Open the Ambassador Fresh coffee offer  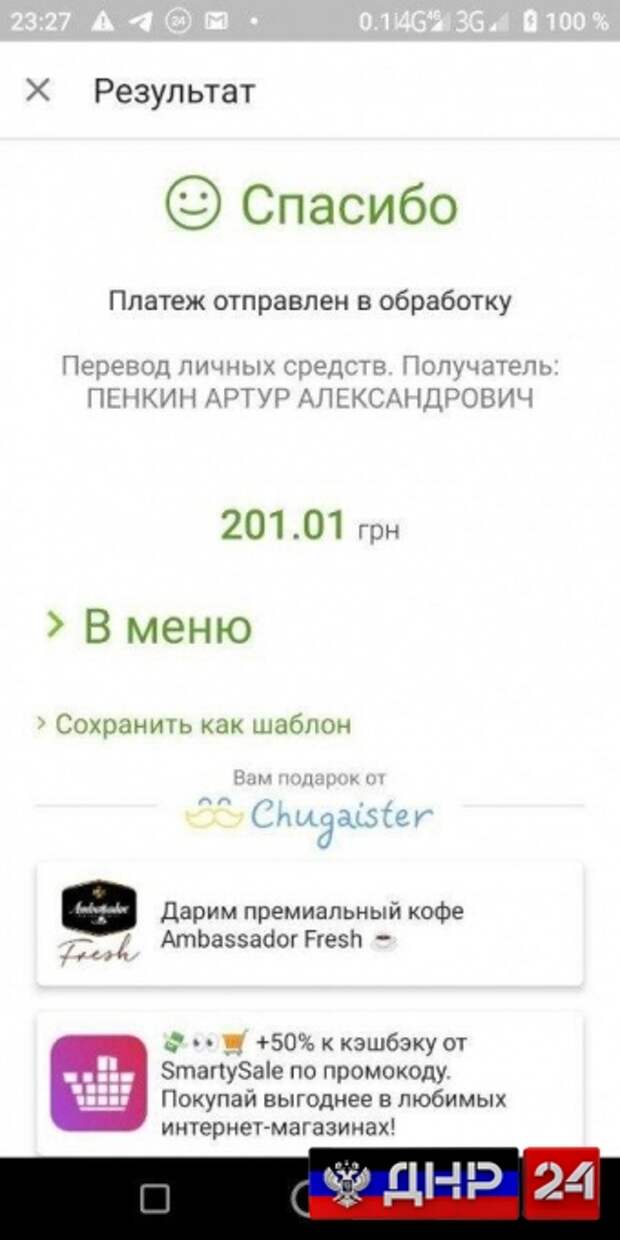coord(310,925)
